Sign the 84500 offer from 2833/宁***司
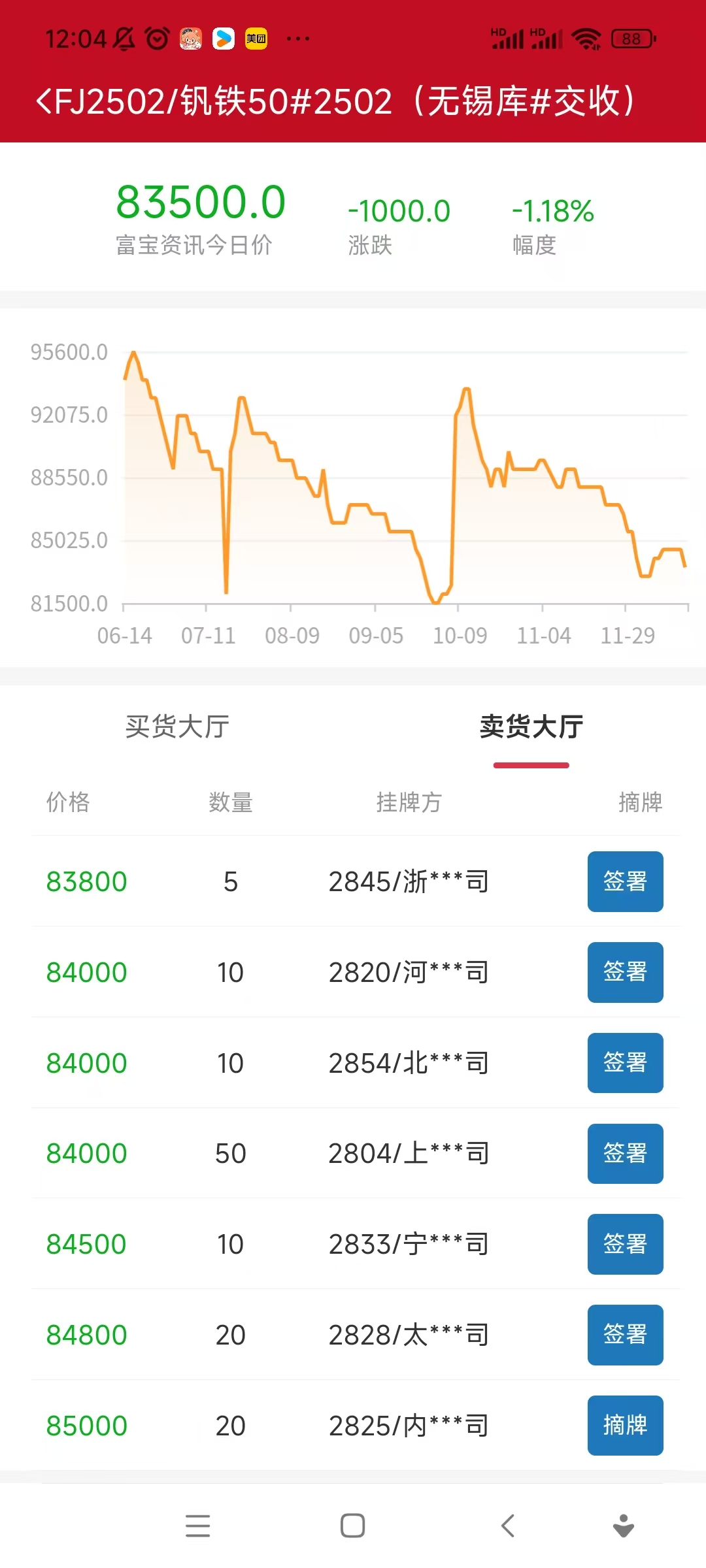 (625, 1244)
